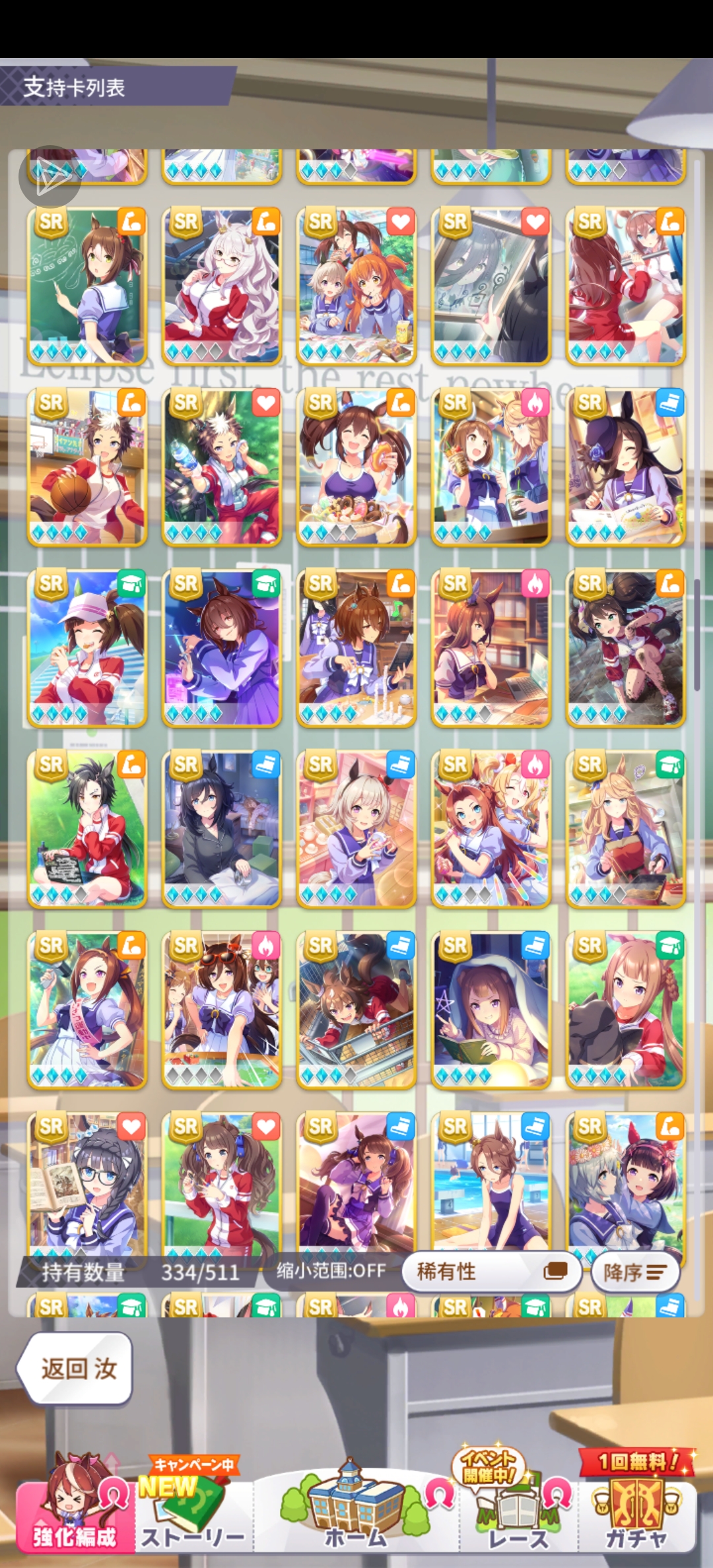Viewport: 713px width, 1568px height.
Task: Tap the 返回 back button
Action: tap(77, 1368)
